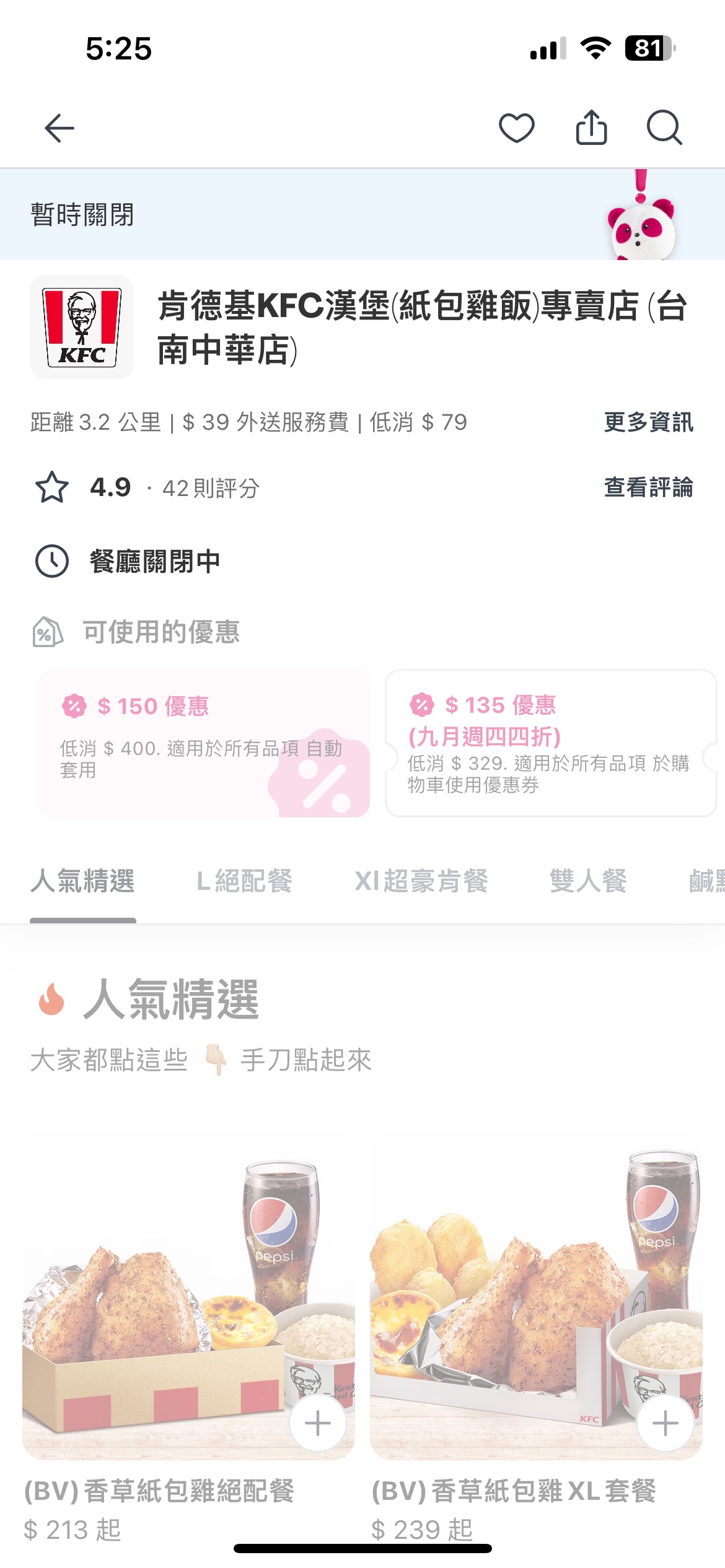Add (BV)香草紙包雞絕配餐 with plus button
725x1568 pixels.
tap(318, 1422)
